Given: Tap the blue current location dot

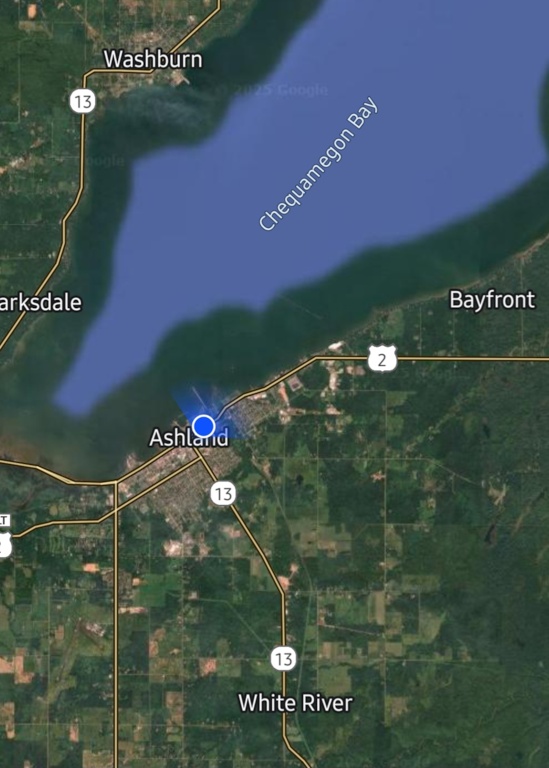Looking at the screenshot, I should tap(204, 426).
